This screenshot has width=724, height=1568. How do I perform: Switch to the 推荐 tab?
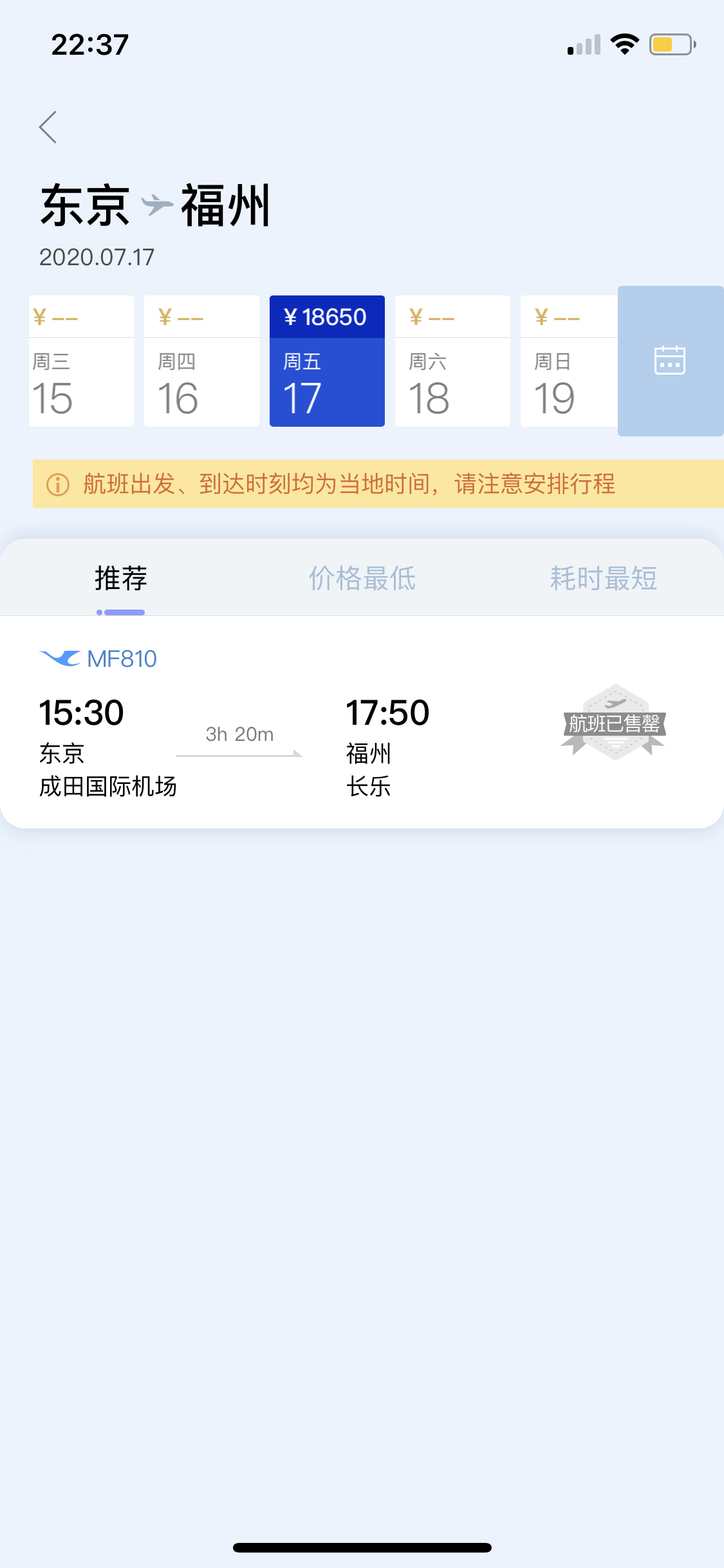(121, 578)
